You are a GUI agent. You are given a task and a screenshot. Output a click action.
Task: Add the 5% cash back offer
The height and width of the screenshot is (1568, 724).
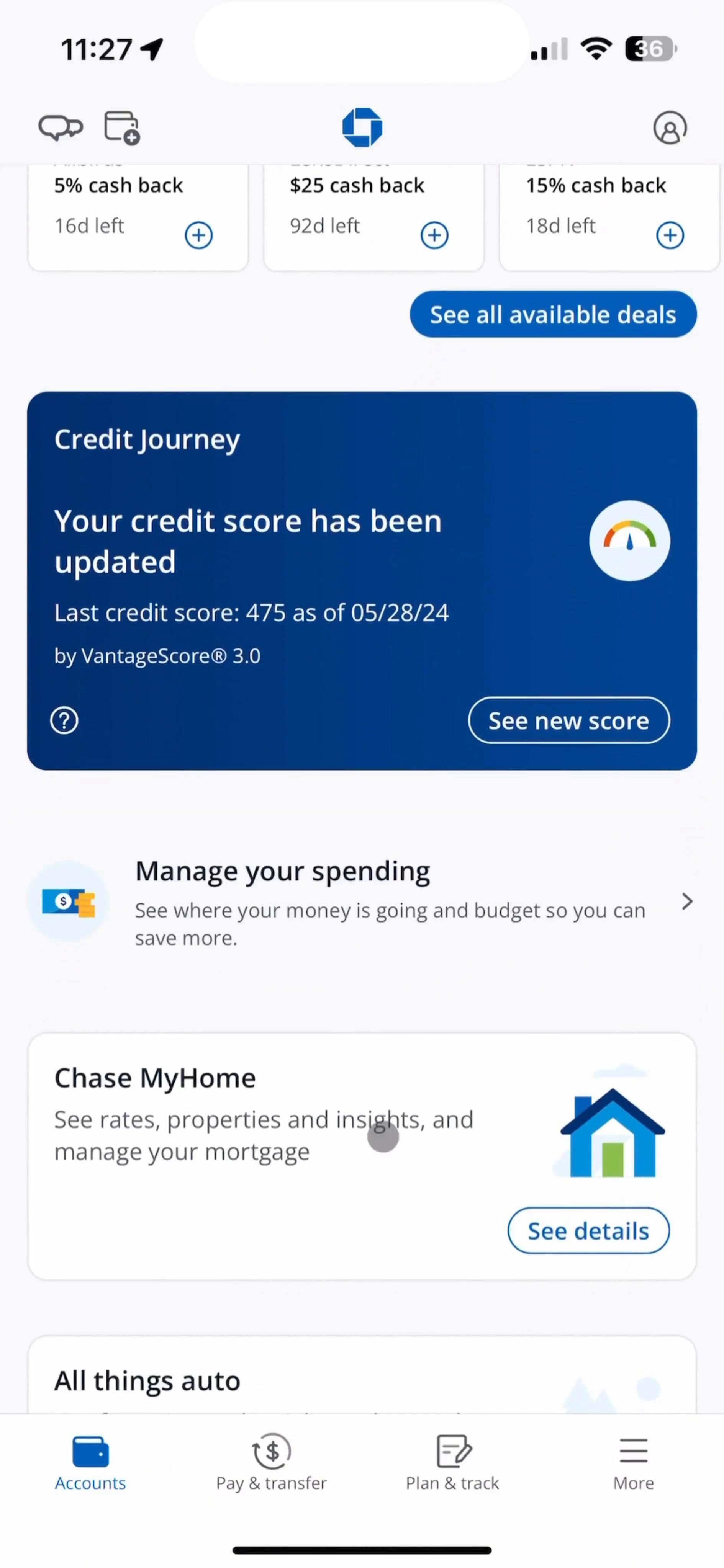tap(198, 235)
